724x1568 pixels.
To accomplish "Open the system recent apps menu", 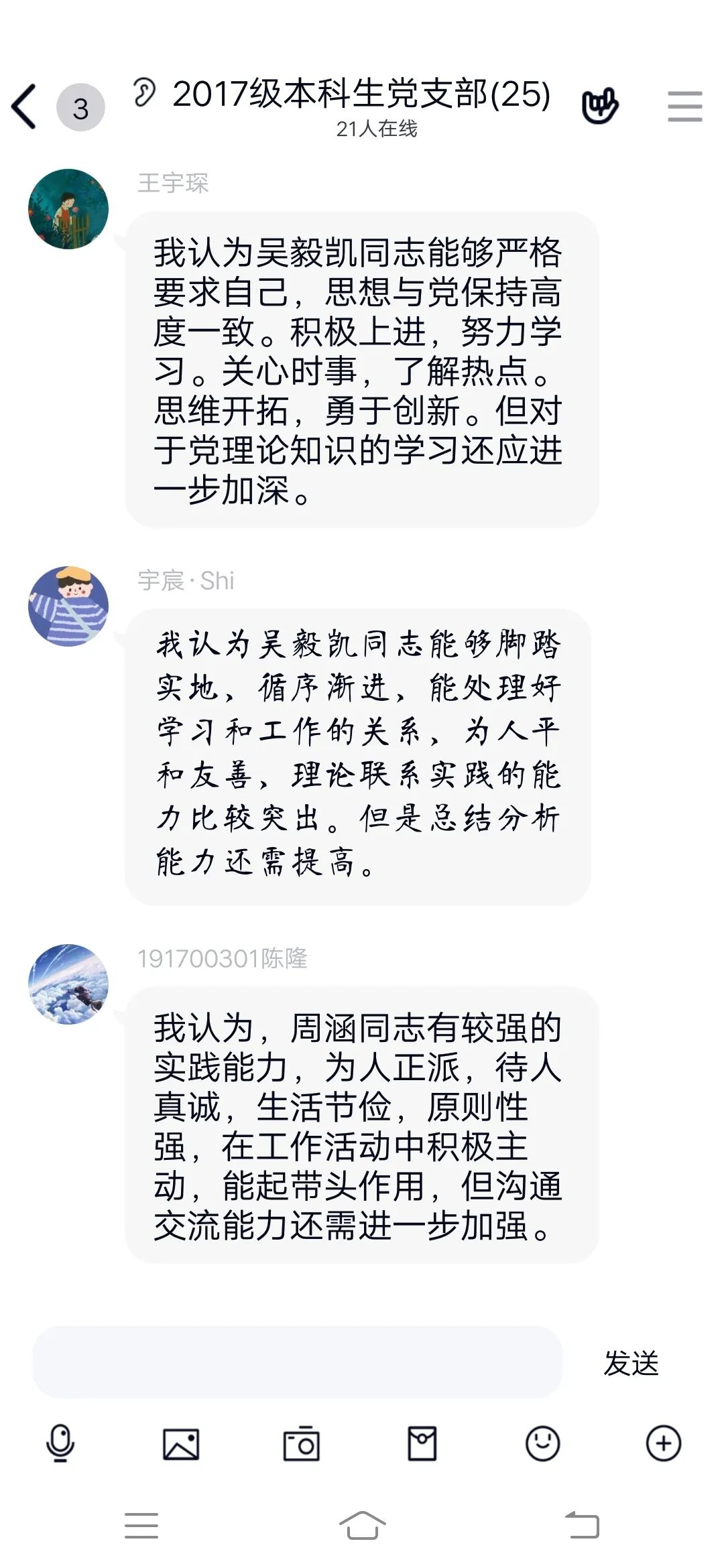I will coord(141,1526).
